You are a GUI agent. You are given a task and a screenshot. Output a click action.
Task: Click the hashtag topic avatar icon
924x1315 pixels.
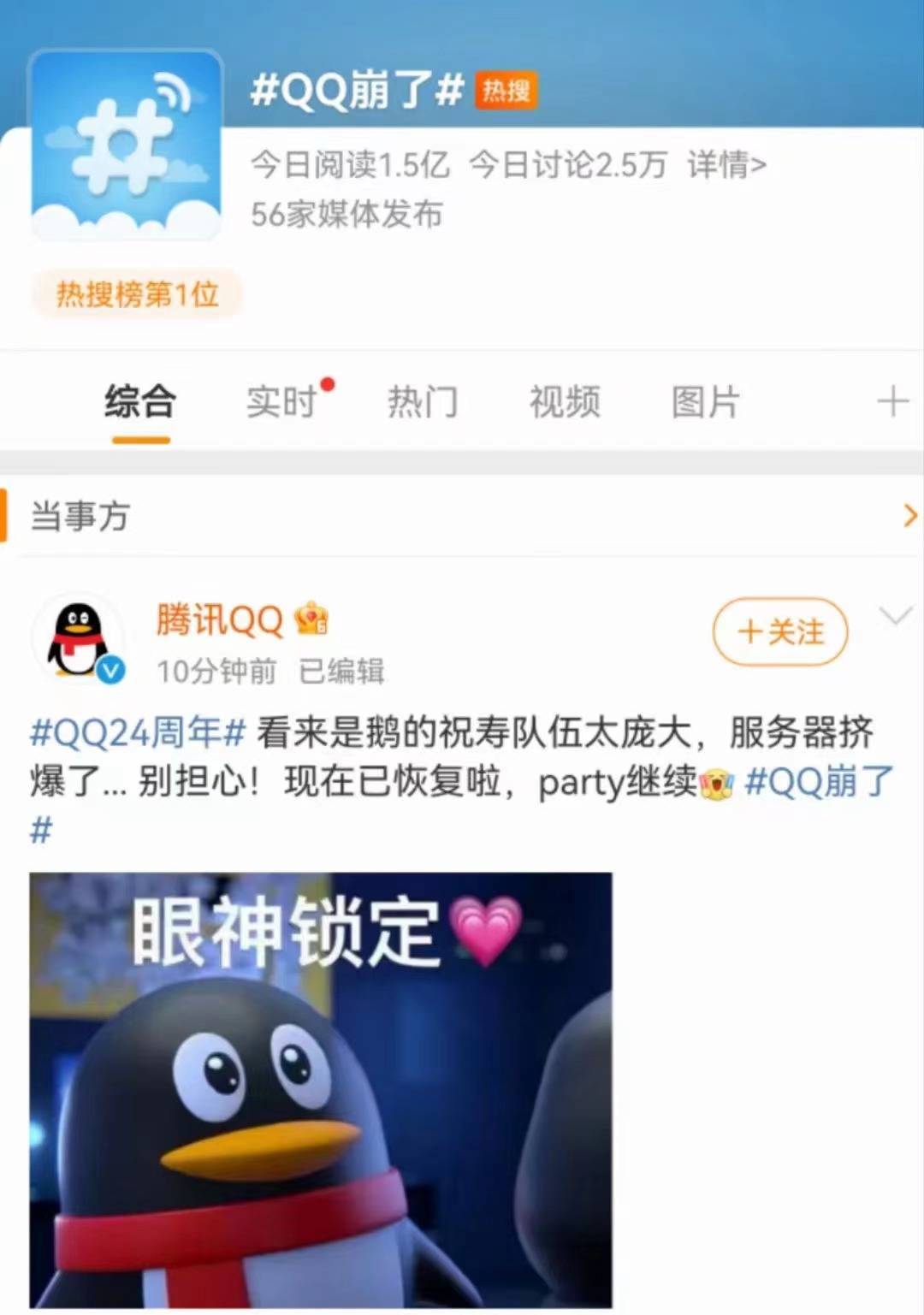point(125,144)
